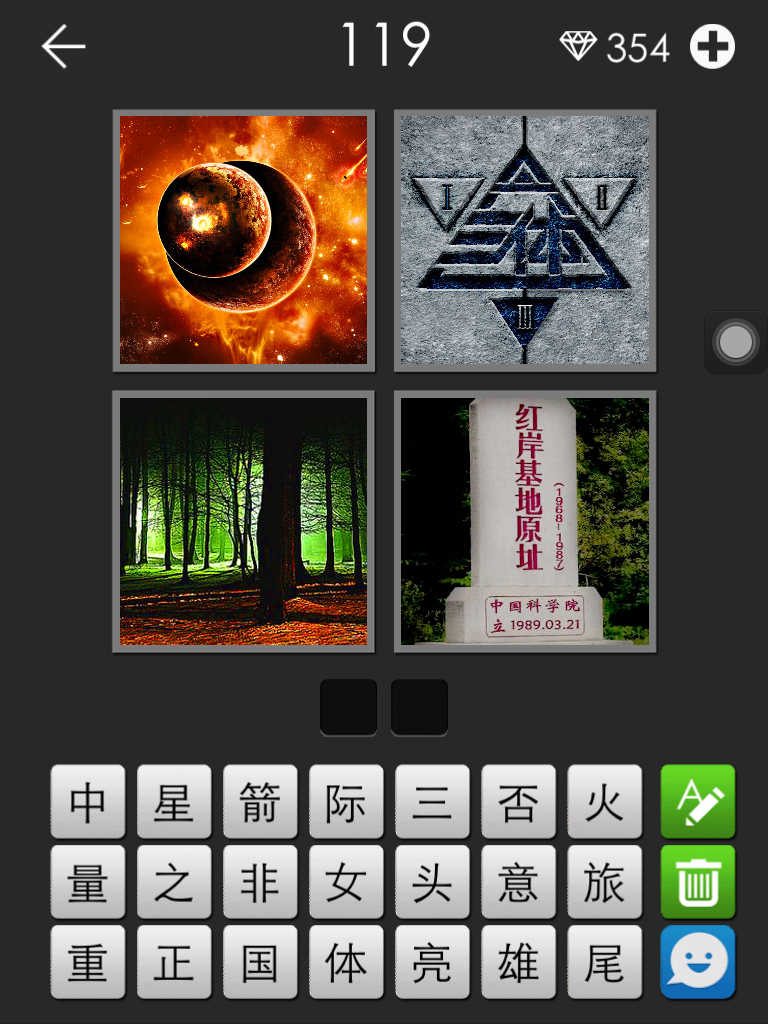Add more diamonds with the plus icon
Image resolution: width=768 pixels, height=1024 pixels.
point(712,47)
